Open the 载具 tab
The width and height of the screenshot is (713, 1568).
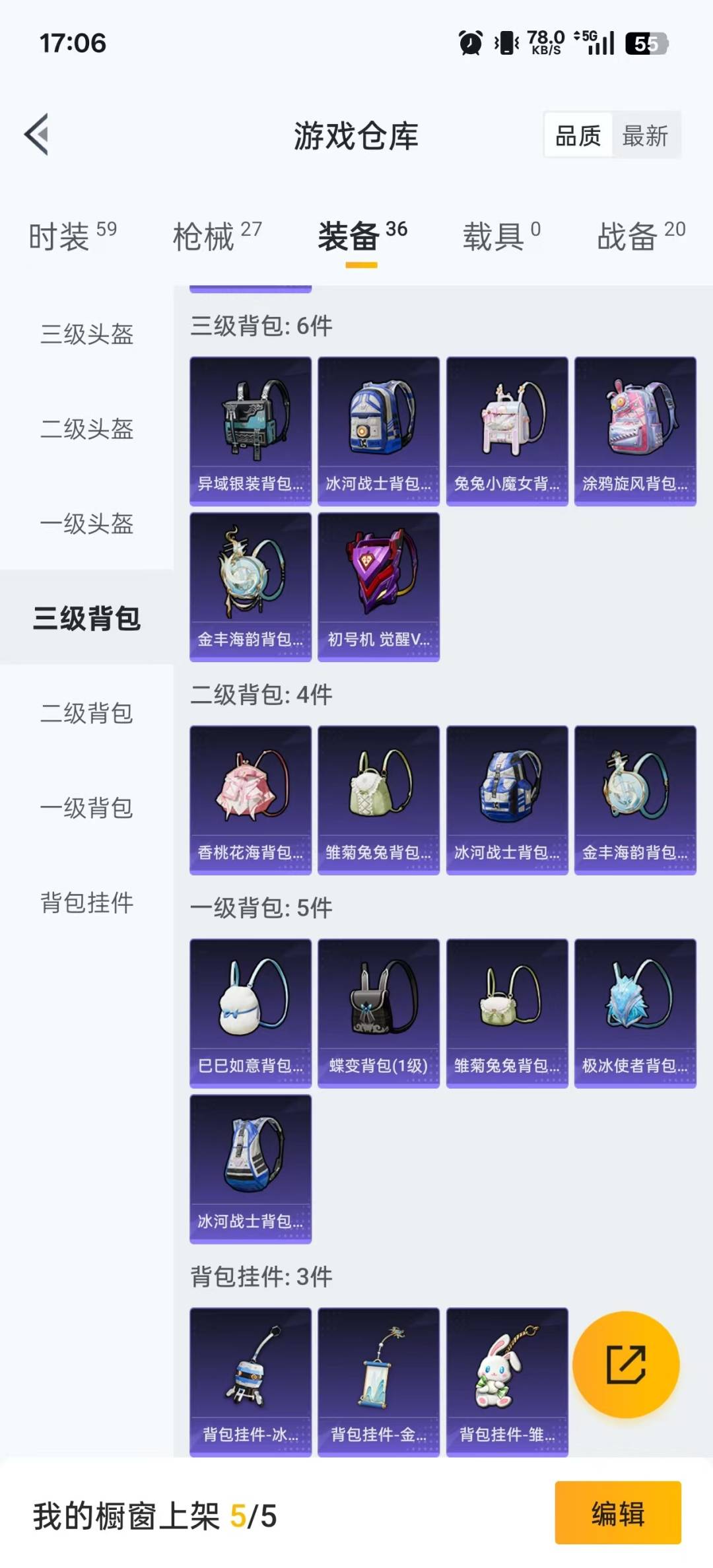click(501, 236)
